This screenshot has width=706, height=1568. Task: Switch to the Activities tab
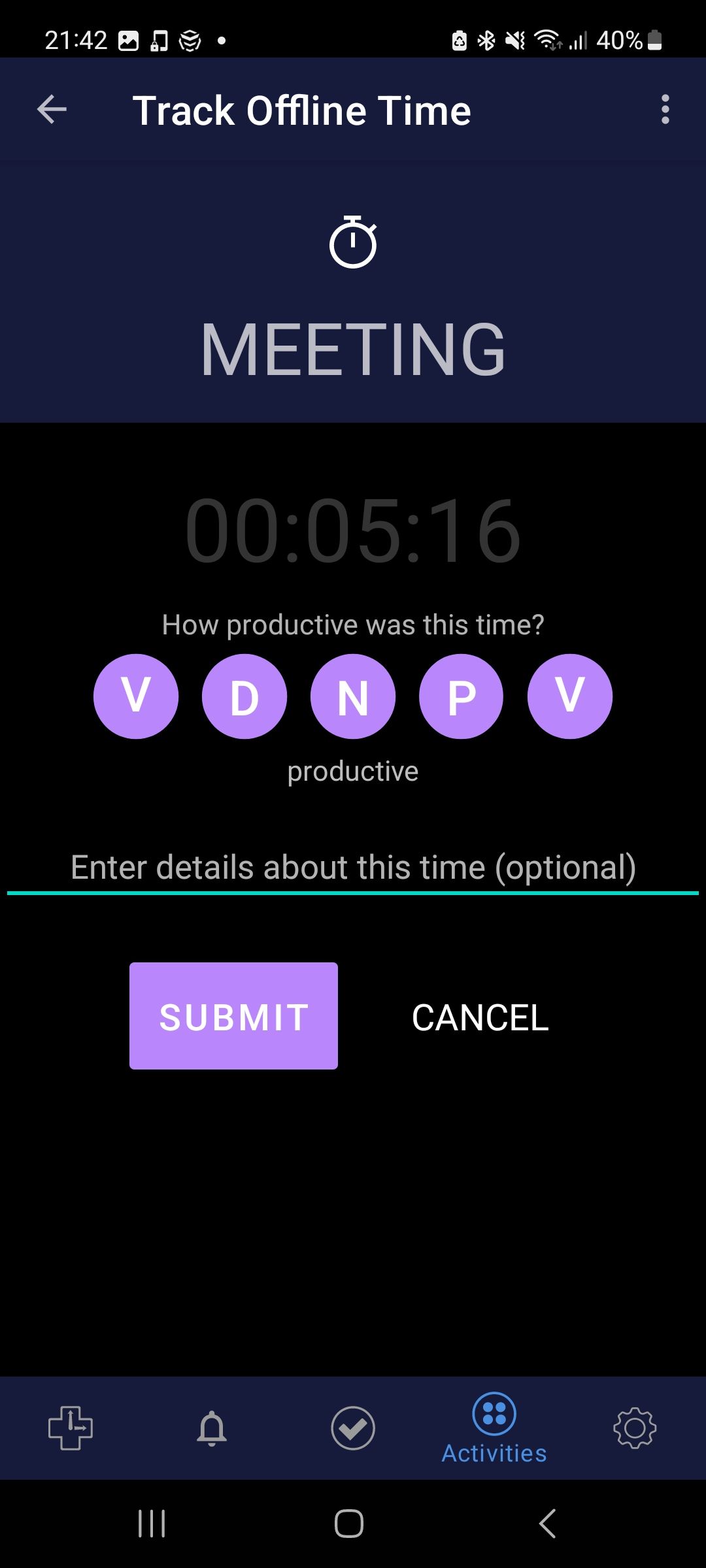494,1428
